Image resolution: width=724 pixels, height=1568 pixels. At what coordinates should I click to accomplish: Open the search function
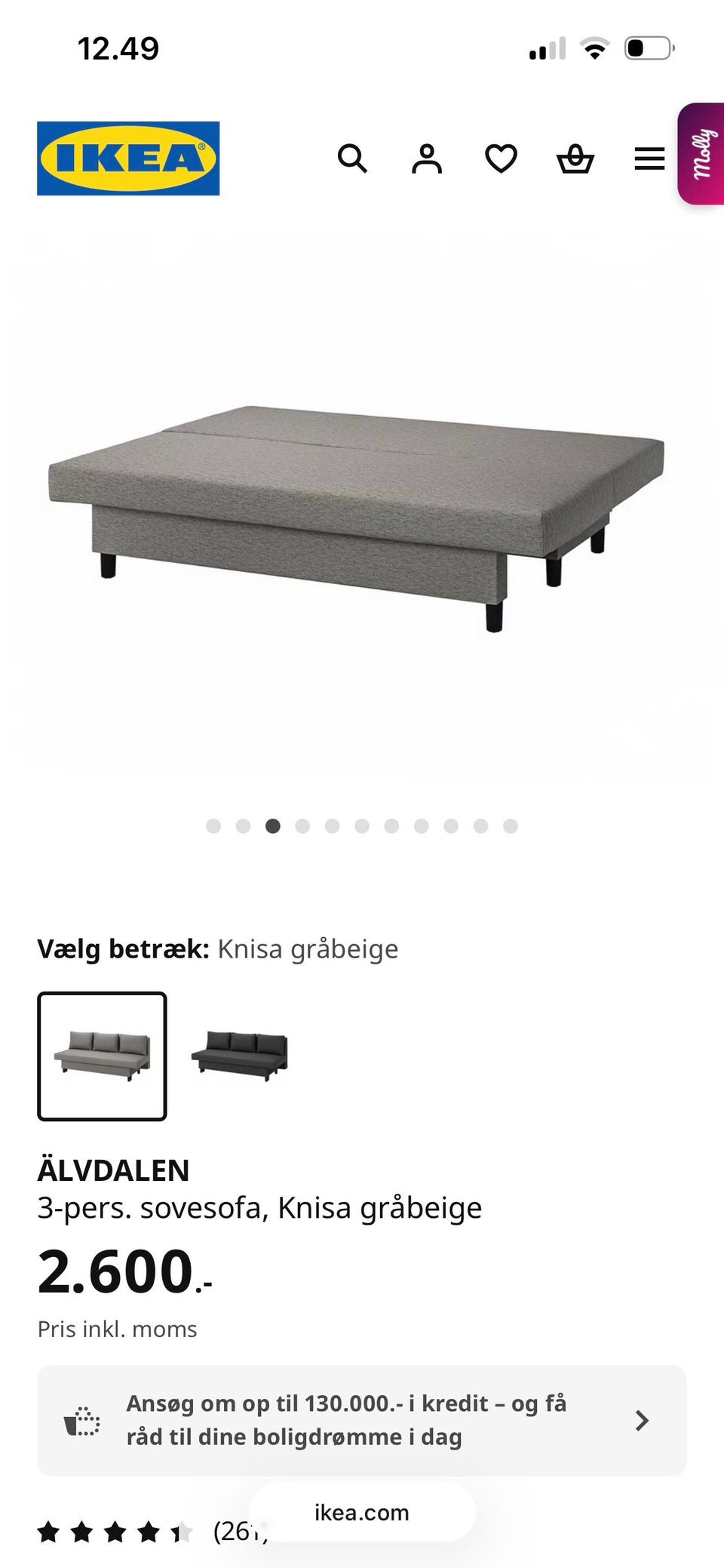pyautogui.click(x=352, y=158)
